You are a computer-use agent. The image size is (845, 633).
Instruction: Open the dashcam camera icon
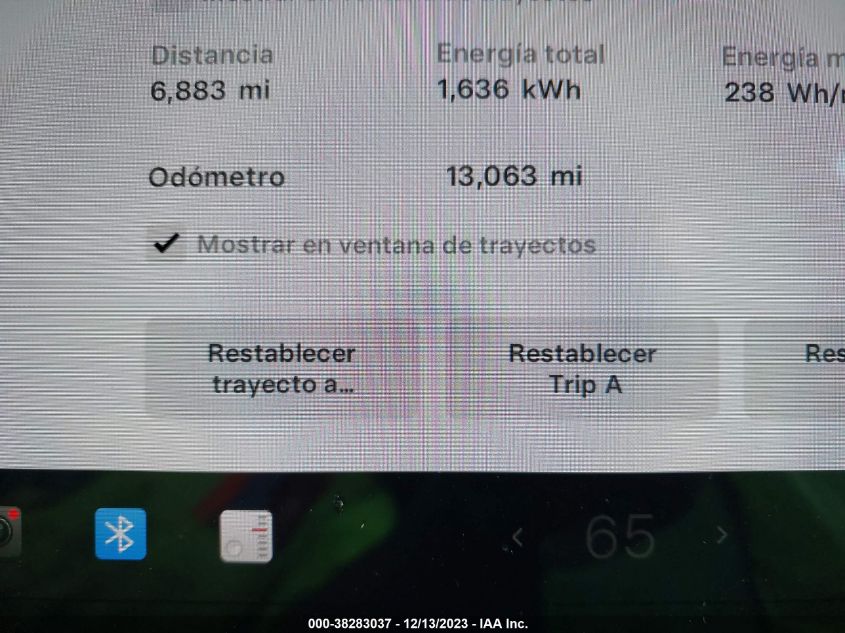point(8,532)
